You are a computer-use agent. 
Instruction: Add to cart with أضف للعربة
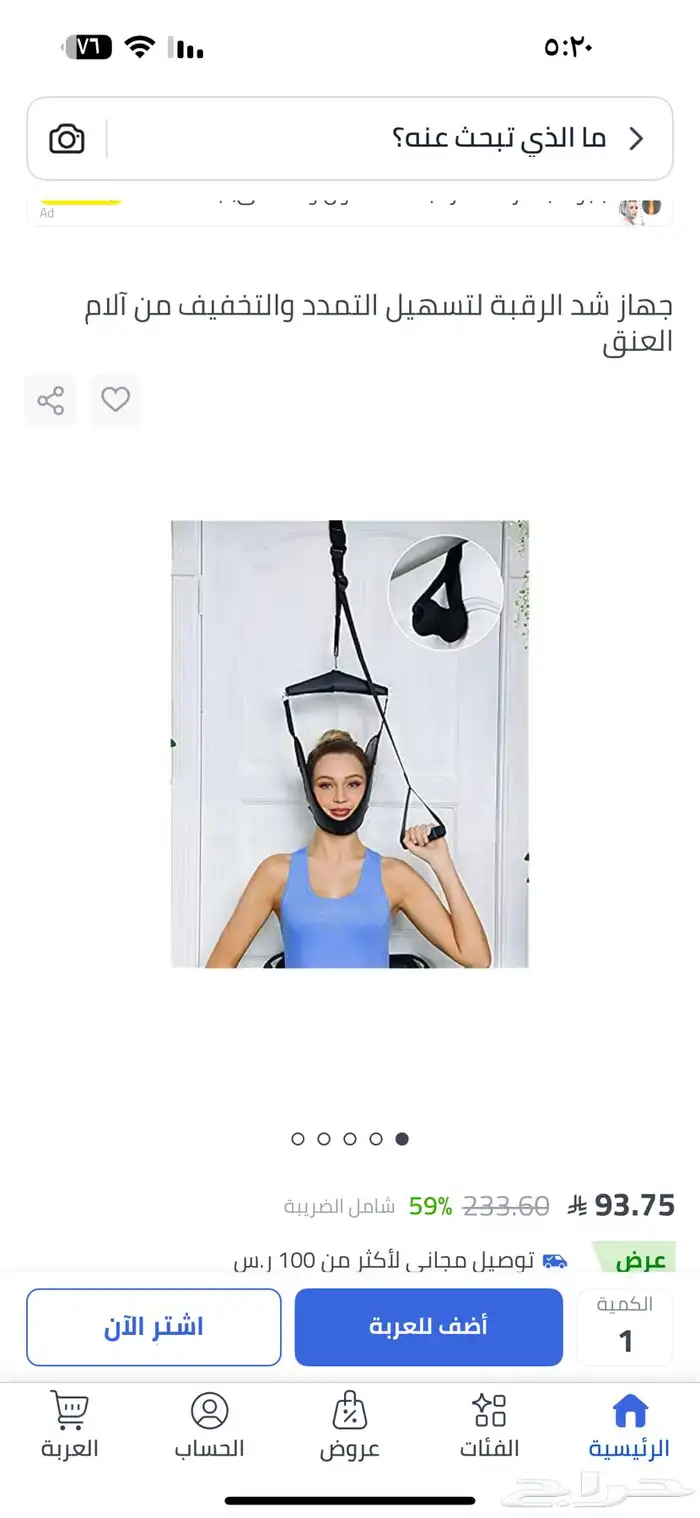(428, 1327)
